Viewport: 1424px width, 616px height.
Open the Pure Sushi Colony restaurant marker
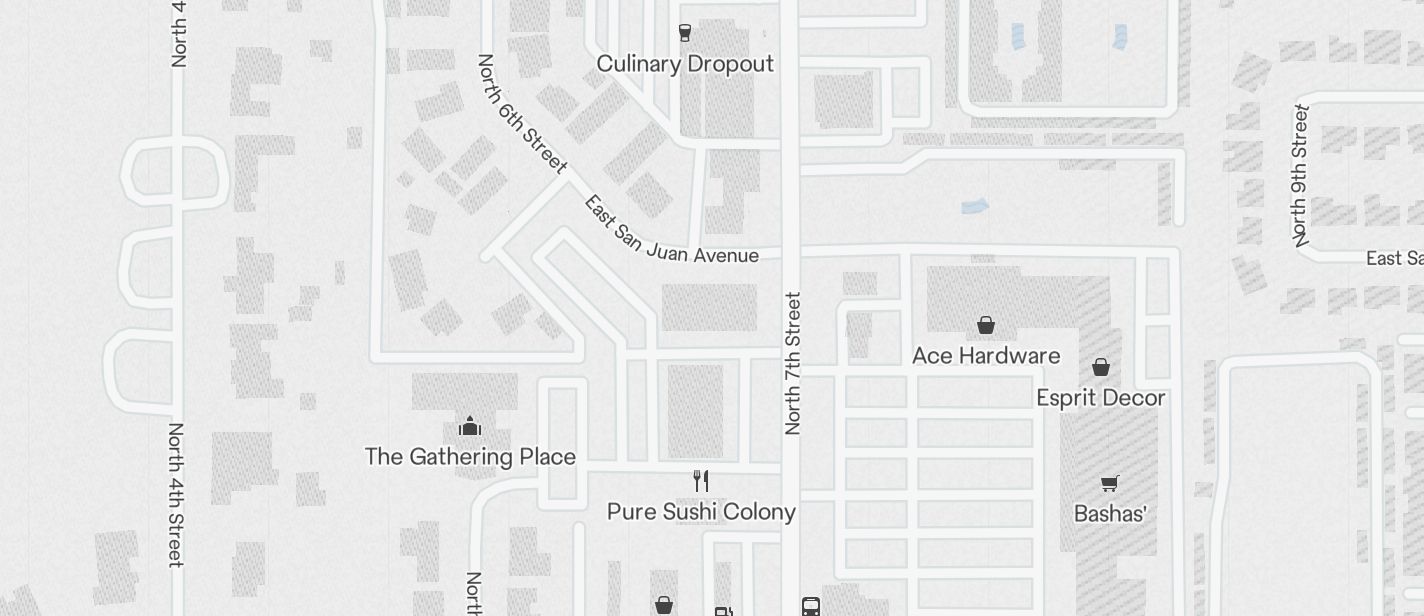click(x=701, y=481)
